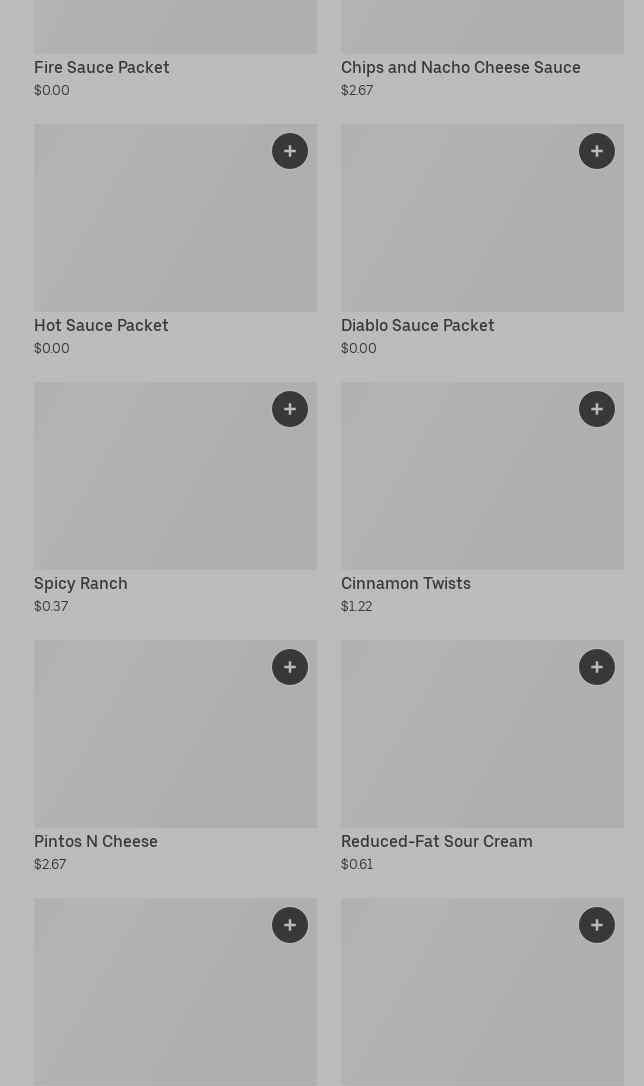
Task: Add Spicy Ranch to cart
Action: click(x=290, y=409)
